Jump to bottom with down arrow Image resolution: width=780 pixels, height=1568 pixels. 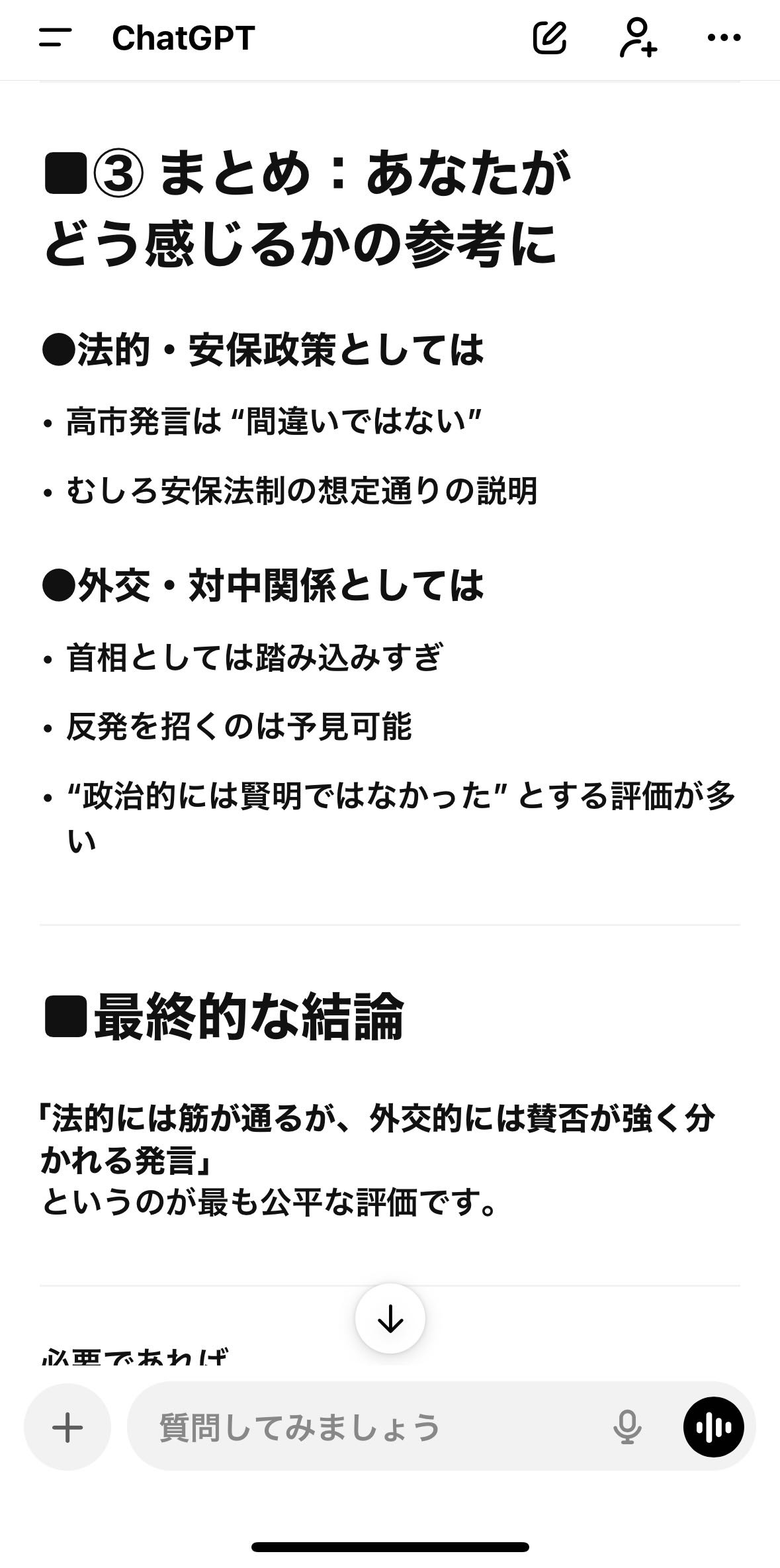tap(390, 1318)
